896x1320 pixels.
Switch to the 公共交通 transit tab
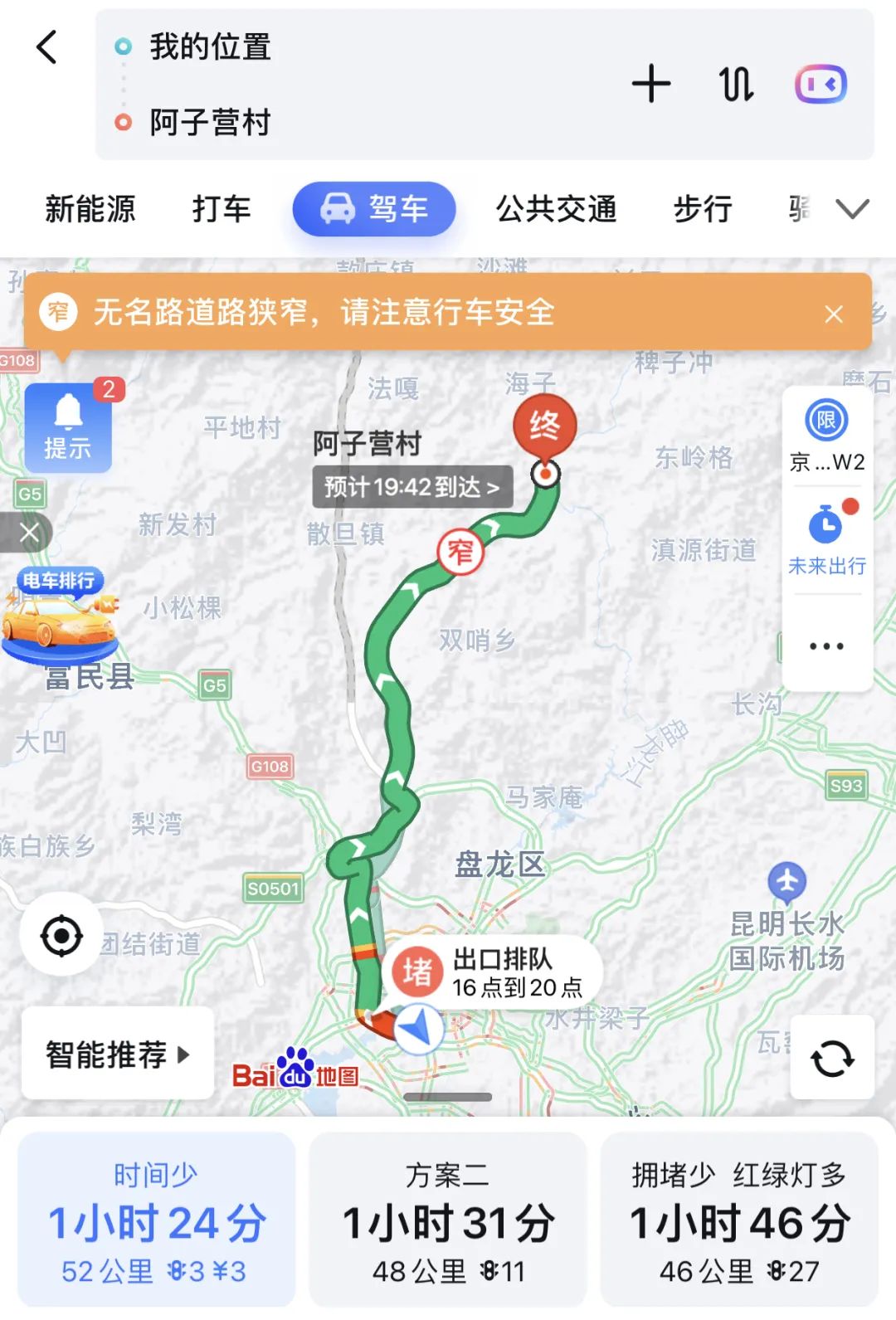557,210
